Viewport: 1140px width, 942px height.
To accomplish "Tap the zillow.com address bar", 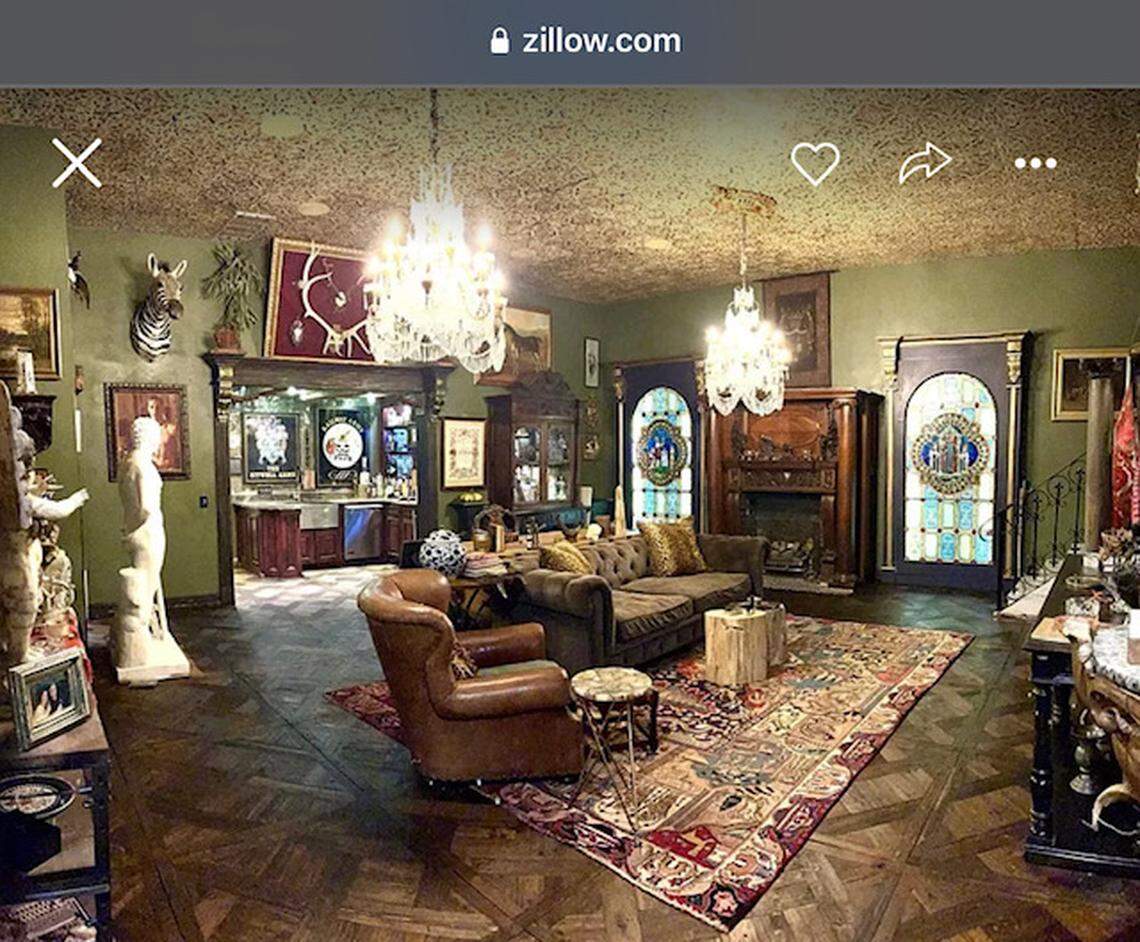I will (x=586, y=41).
